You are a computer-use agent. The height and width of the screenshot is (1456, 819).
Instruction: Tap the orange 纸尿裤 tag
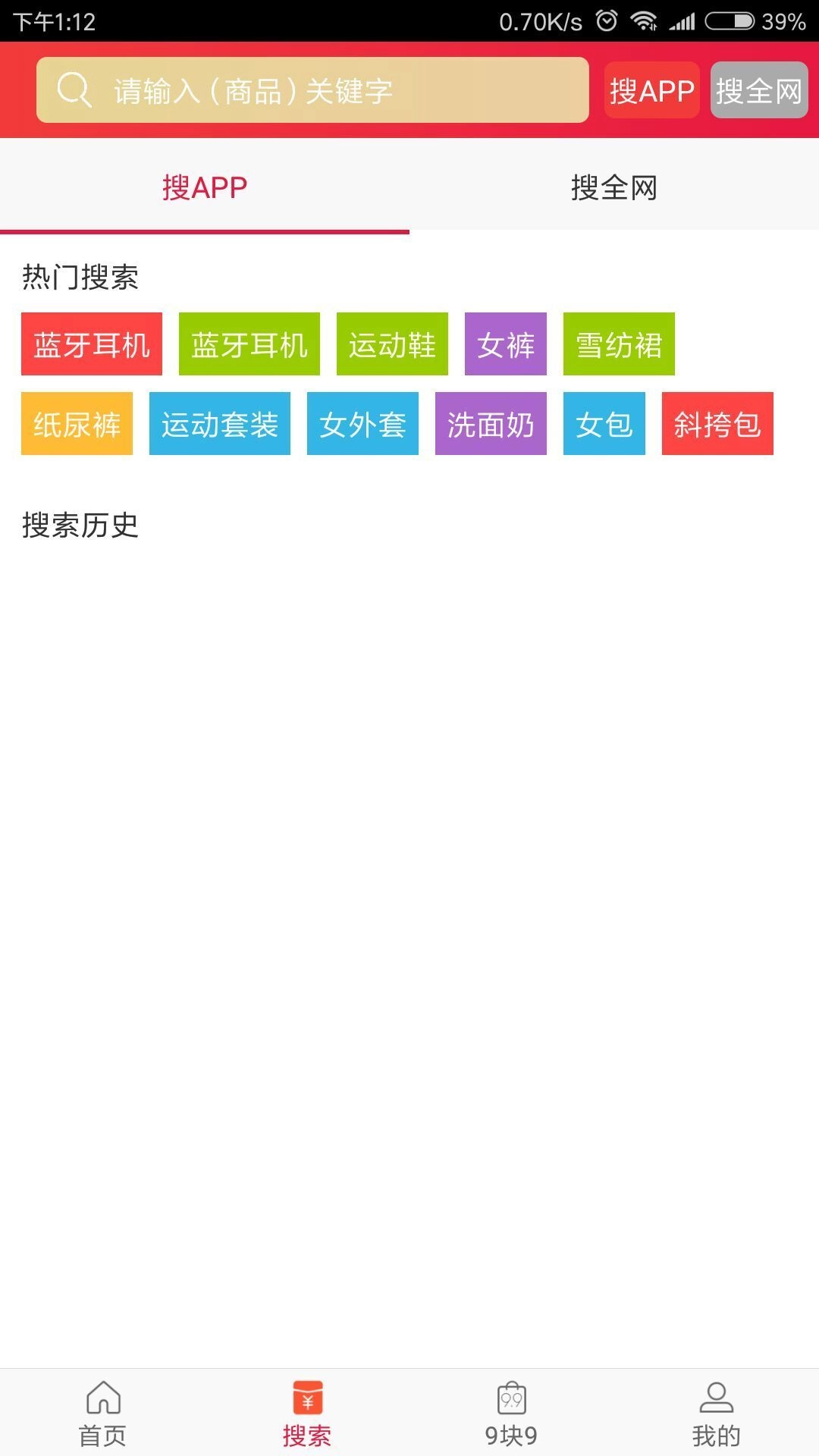coord(76,425)
